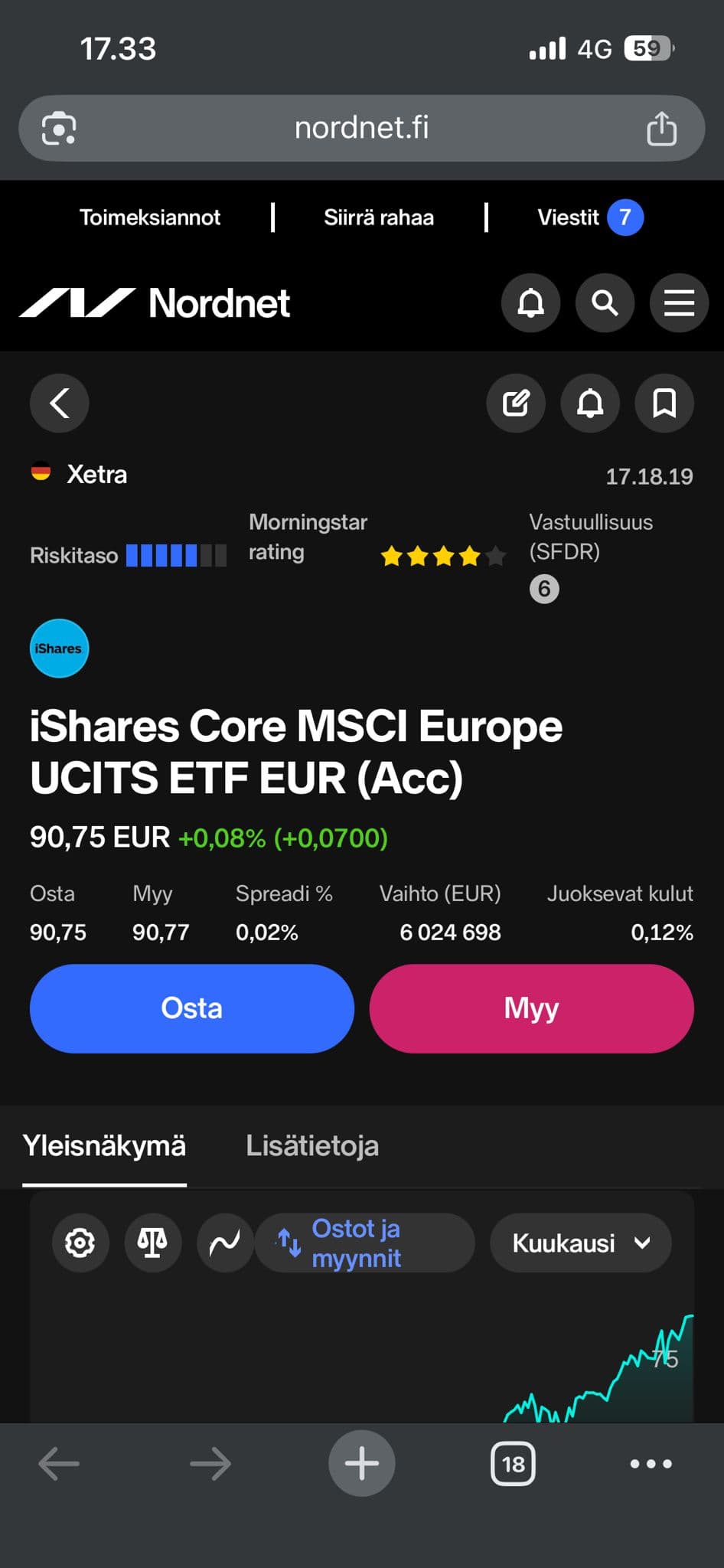Change chart type with the line icon
The height and width of the screenshot is (1568, 724).
coord(224,1243)
